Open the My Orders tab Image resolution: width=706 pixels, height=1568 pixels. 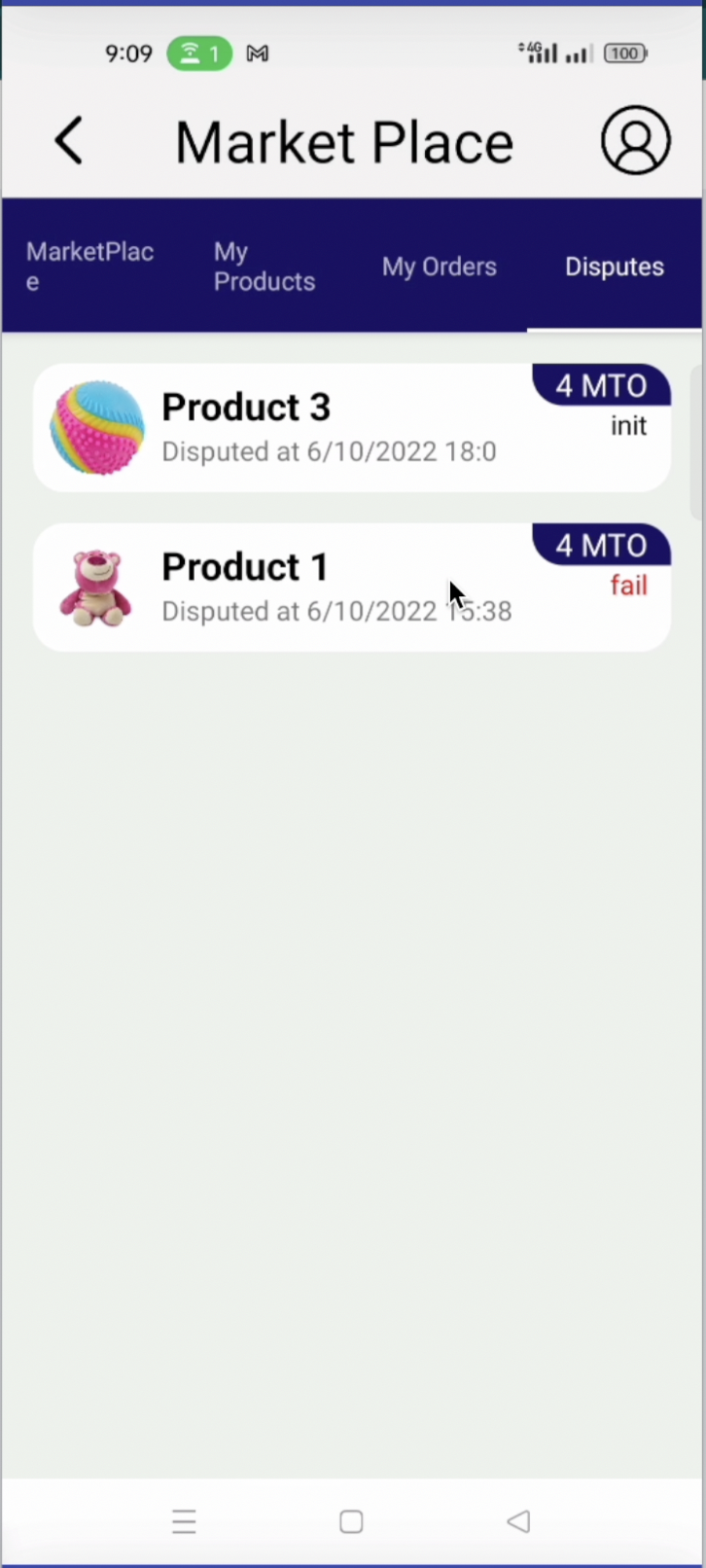point(439,267)
